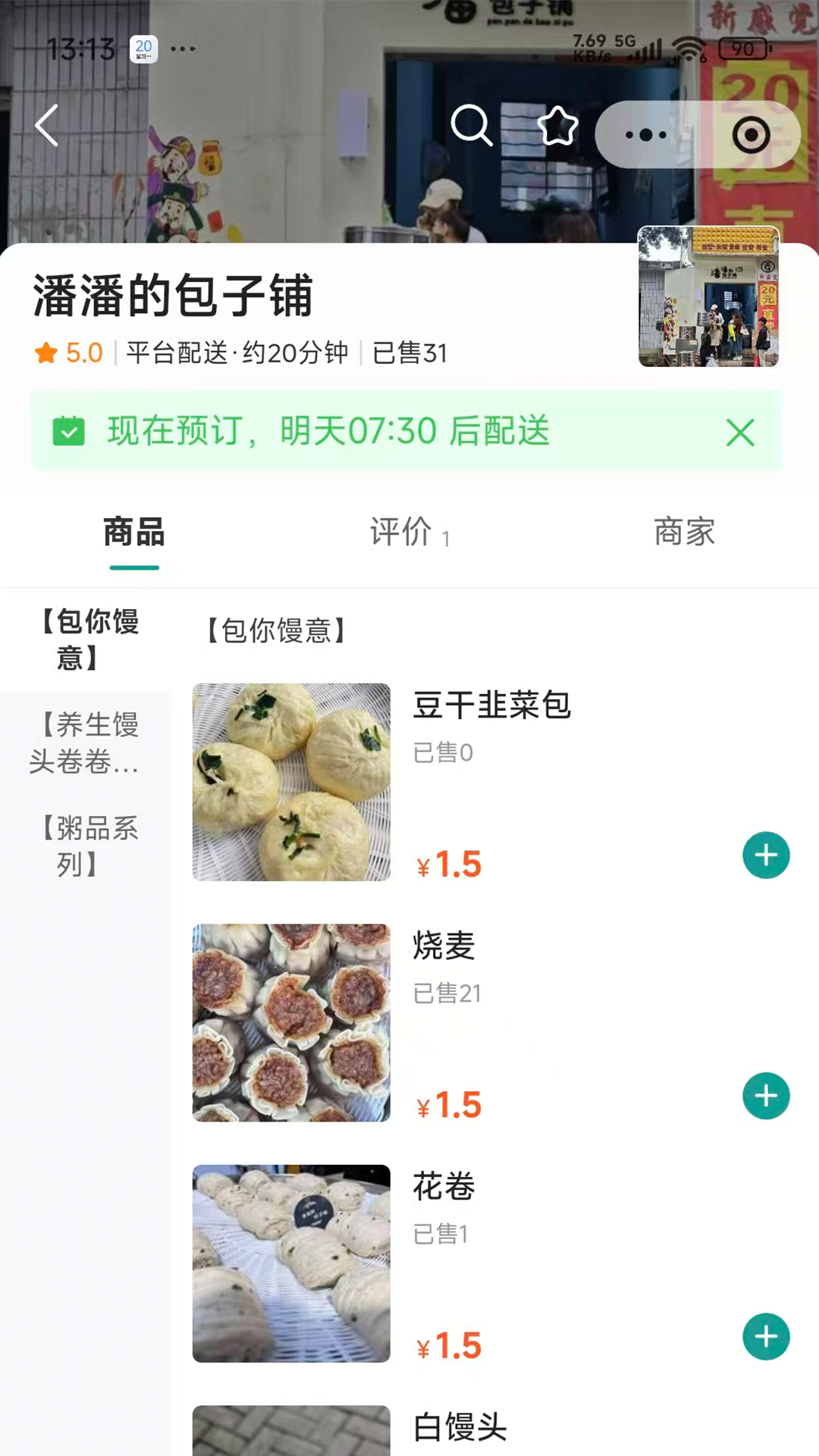Switch to the 商家 tab
The image size is (819, 1456).
point(684,532)
